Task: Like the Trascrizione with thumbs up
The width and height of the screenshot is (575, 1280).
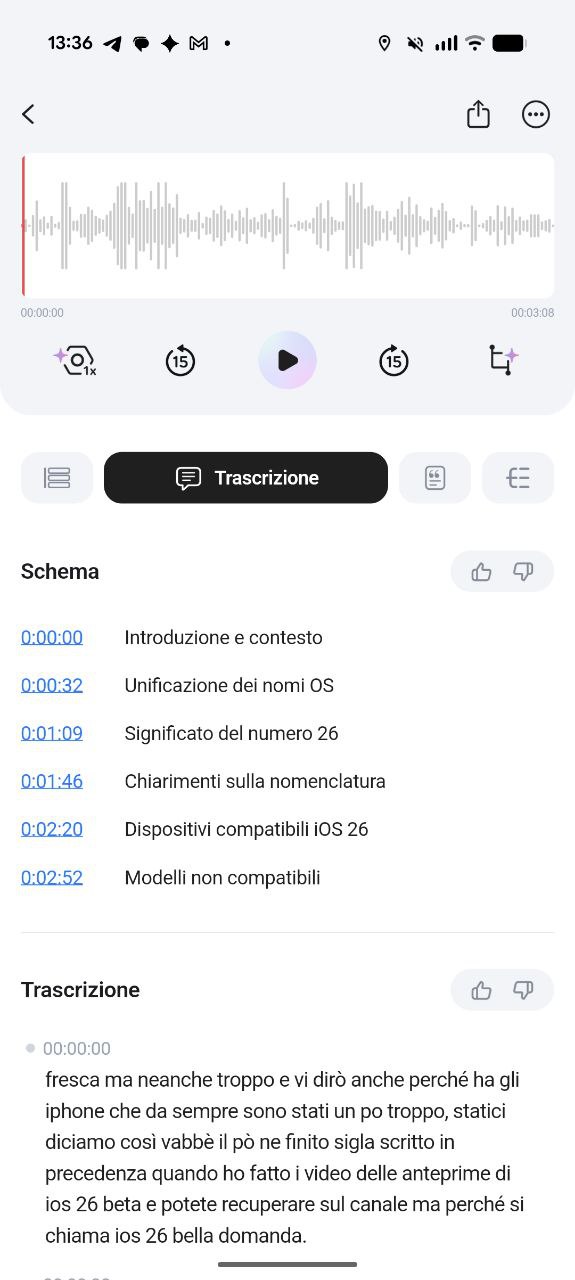Action: click(481, 990)
